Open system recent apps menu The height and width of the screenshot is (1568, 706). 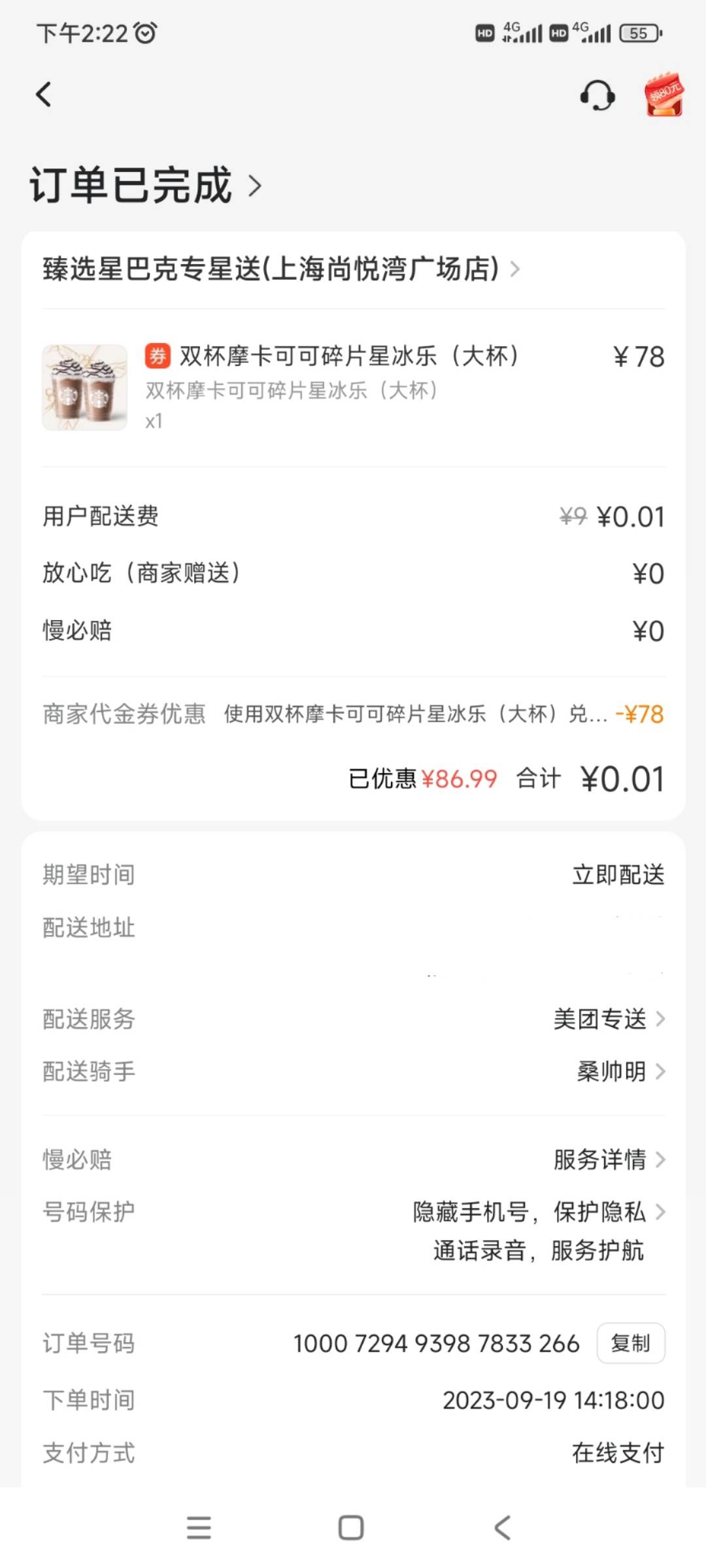tap(199, 1527)
